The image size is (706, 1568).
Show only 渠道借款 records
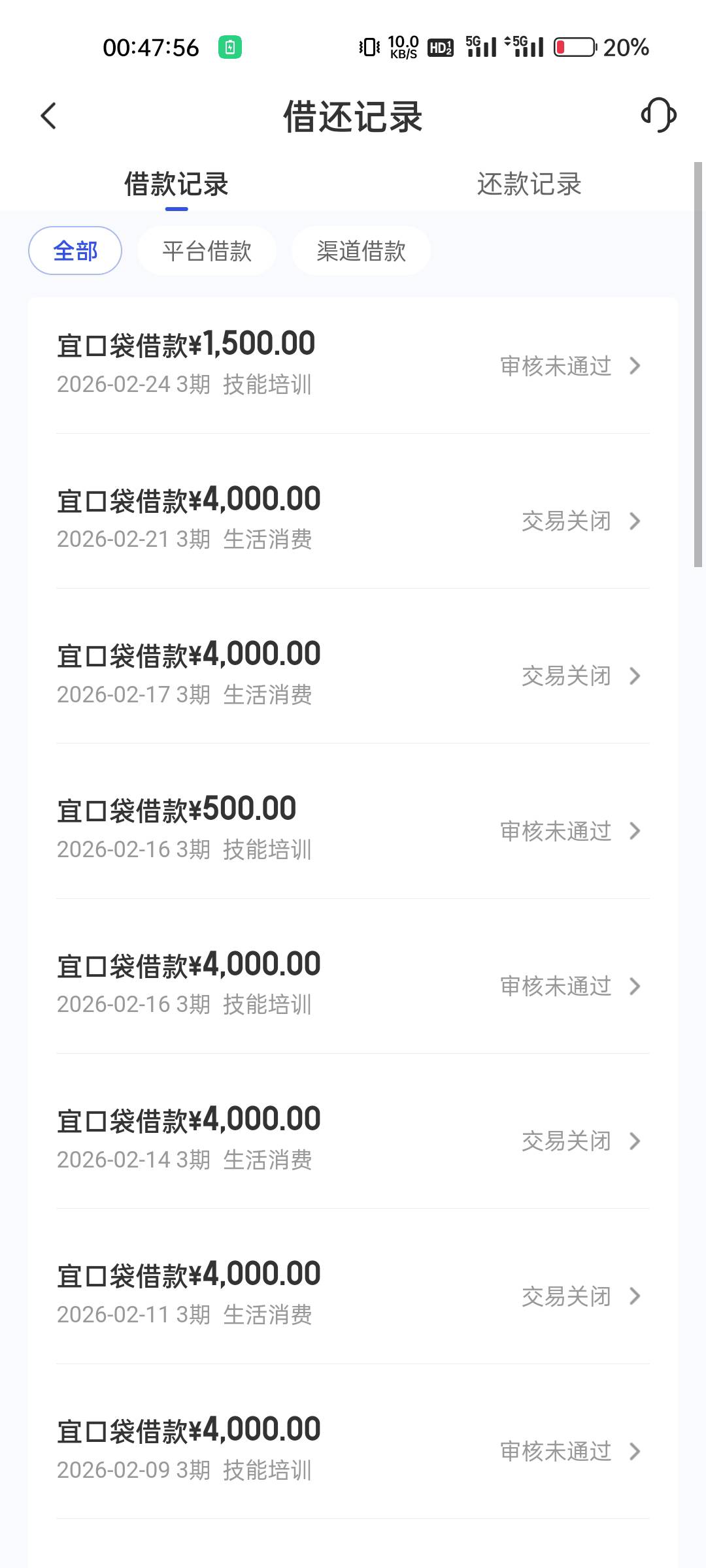(x=361, y=251)
